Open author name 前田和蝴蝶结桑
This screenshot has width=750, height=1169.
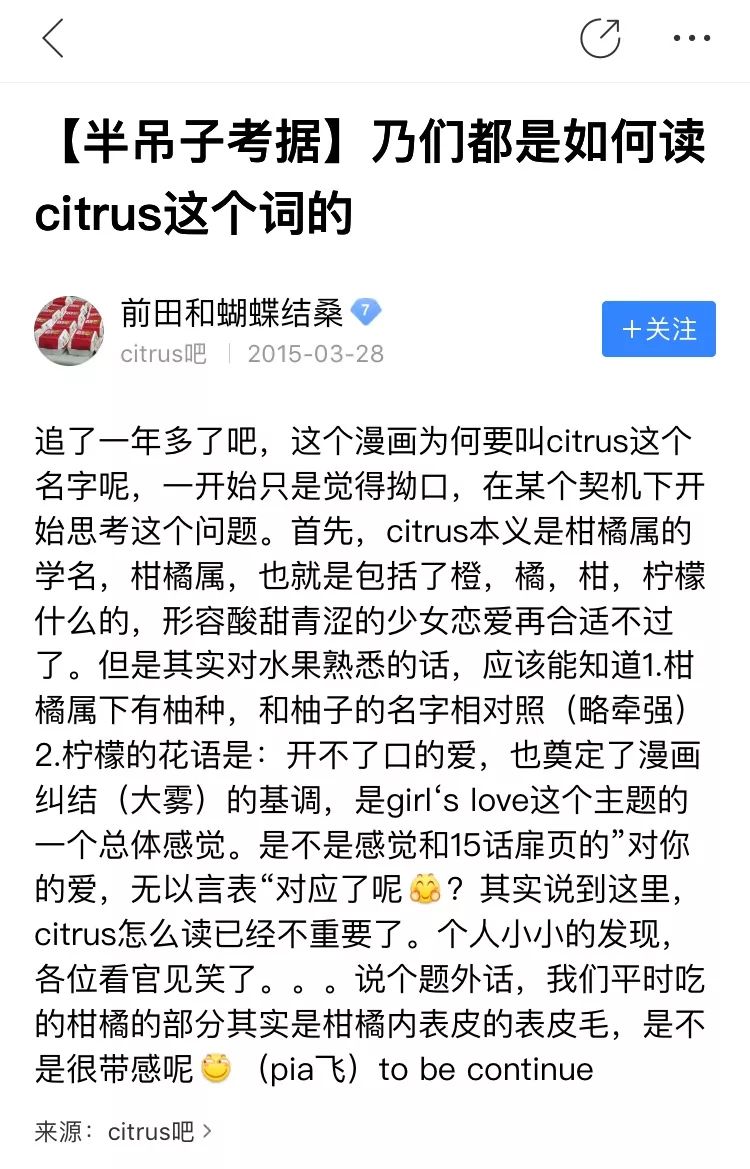232,313
